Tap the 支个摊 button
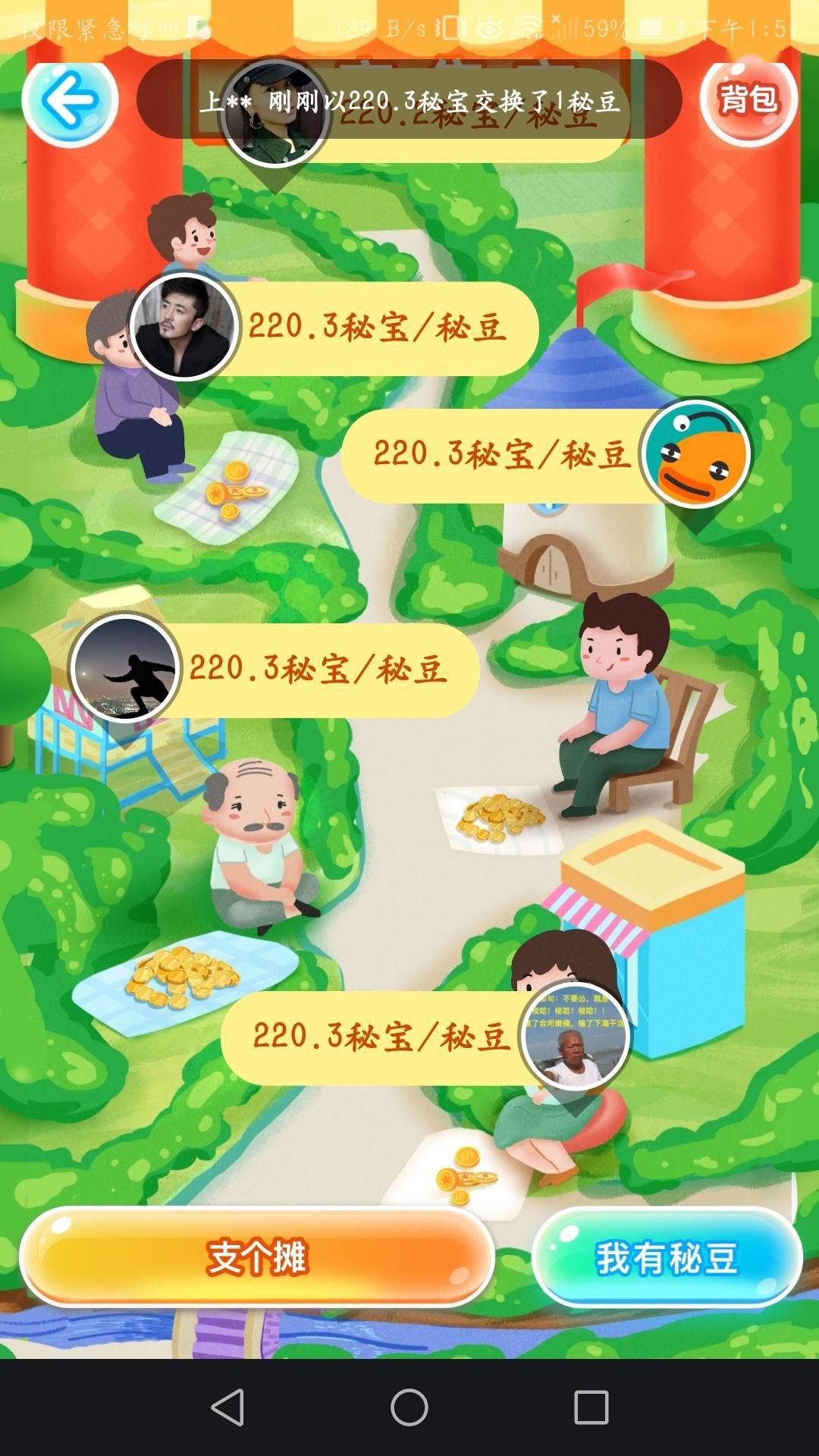Image resolution: width=819 pixels, height=1456 pixels. point(257,1257)
